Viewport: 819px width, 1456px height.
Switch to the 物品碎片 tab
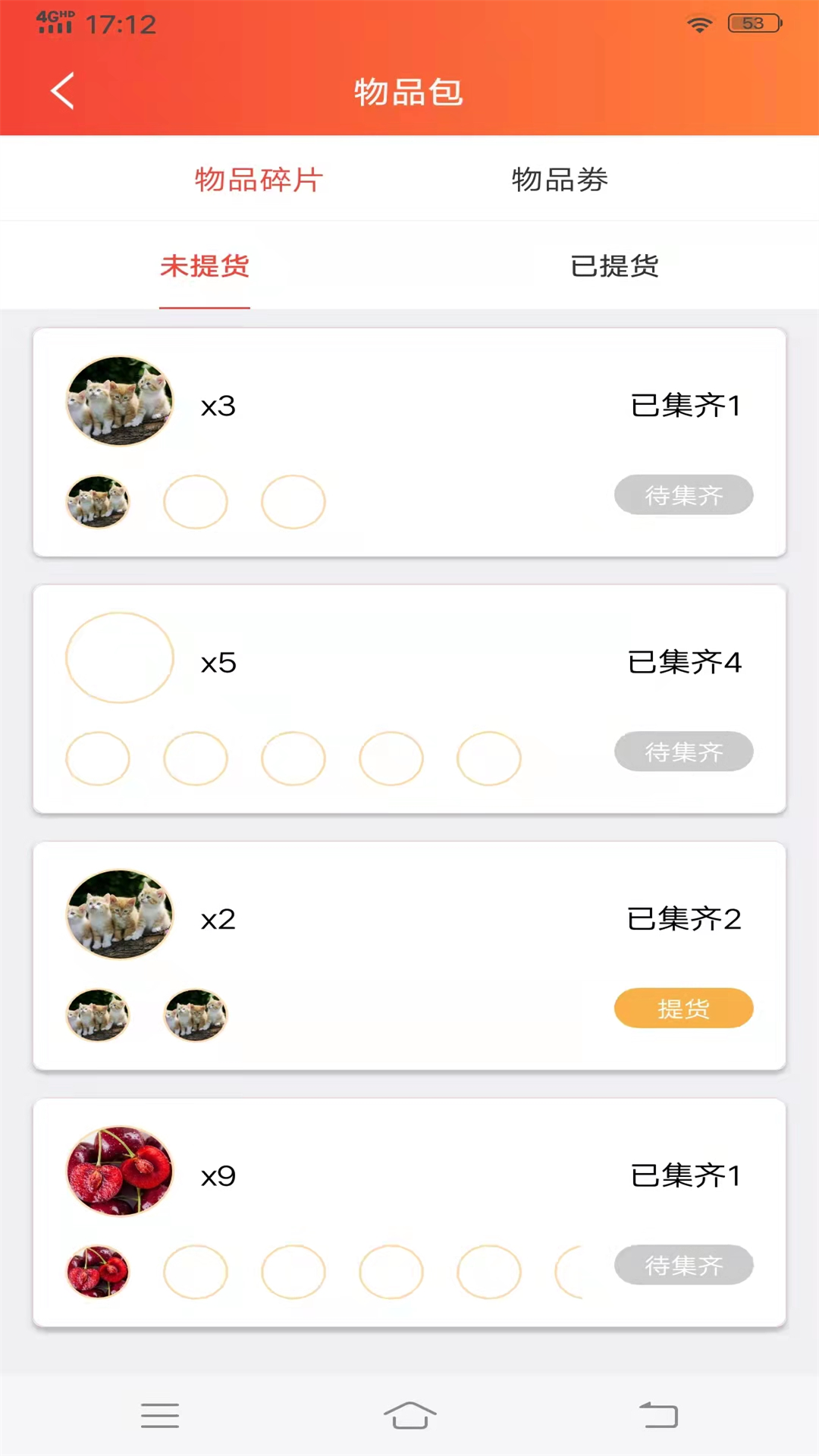[x=259, y=180]
